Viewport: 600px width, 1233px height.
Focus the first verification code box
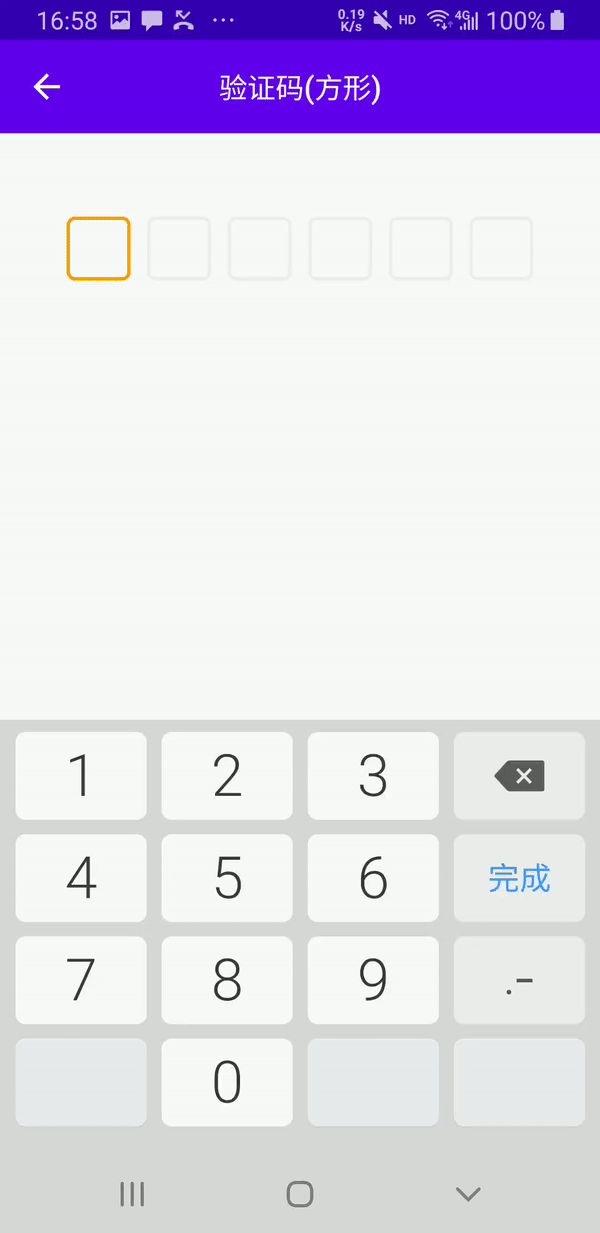[99, 248]
